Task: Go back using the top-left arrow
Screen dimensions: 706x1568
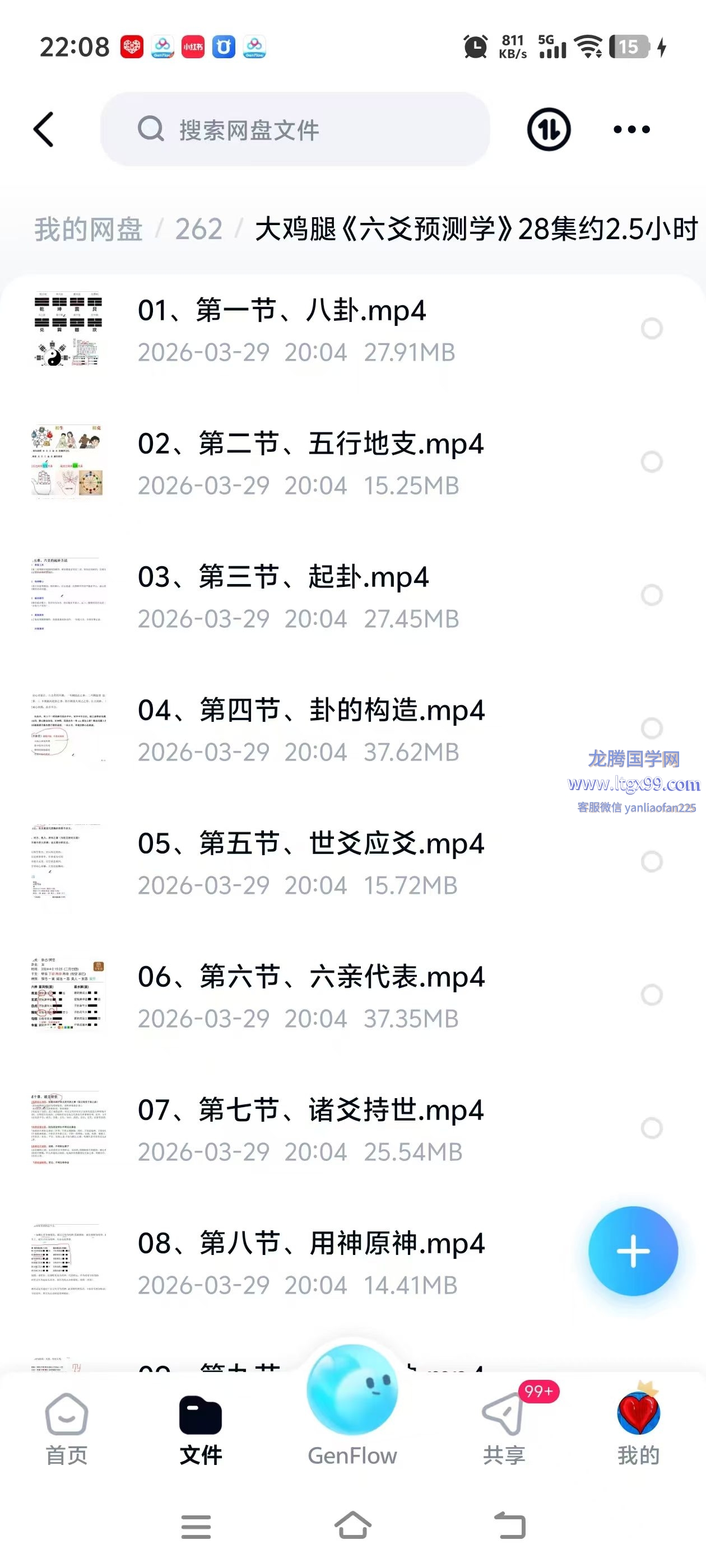Action: tap(43, 129)
